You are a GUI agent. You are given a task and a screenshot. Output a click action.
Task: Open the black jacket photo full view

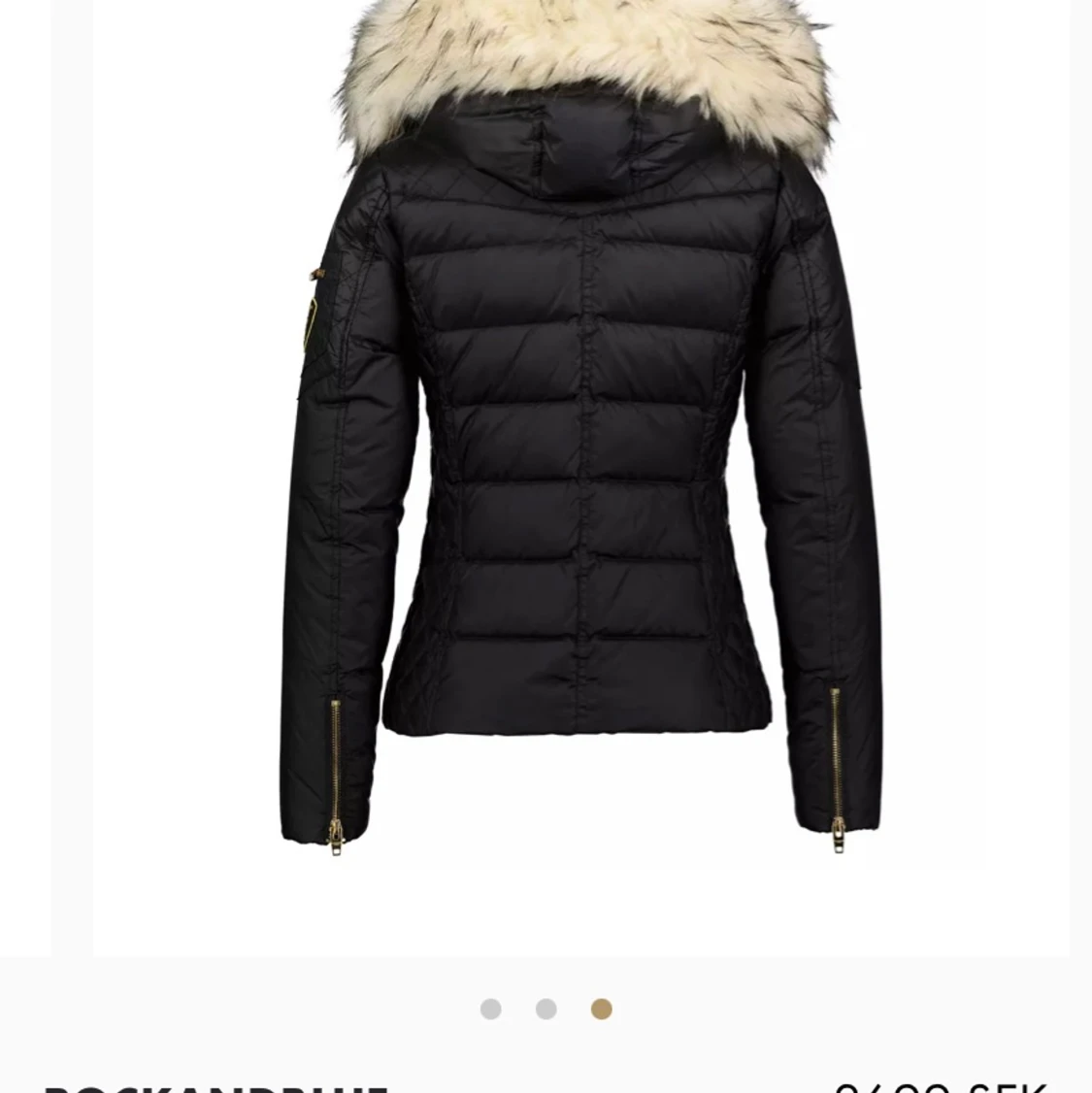tap(580, 466)
